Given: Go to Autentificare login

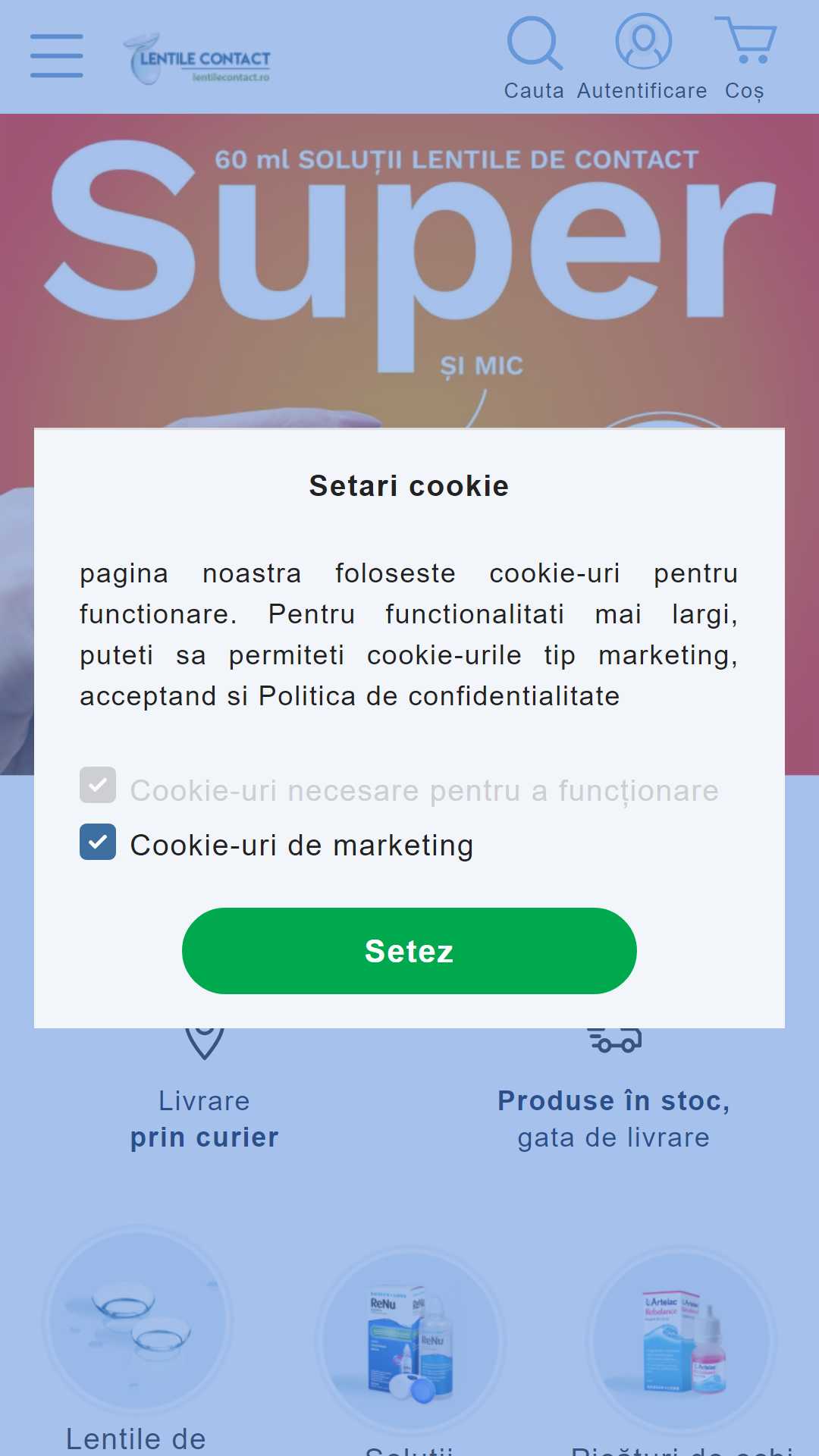Looking at the screenshot, I should coord(642,58).
